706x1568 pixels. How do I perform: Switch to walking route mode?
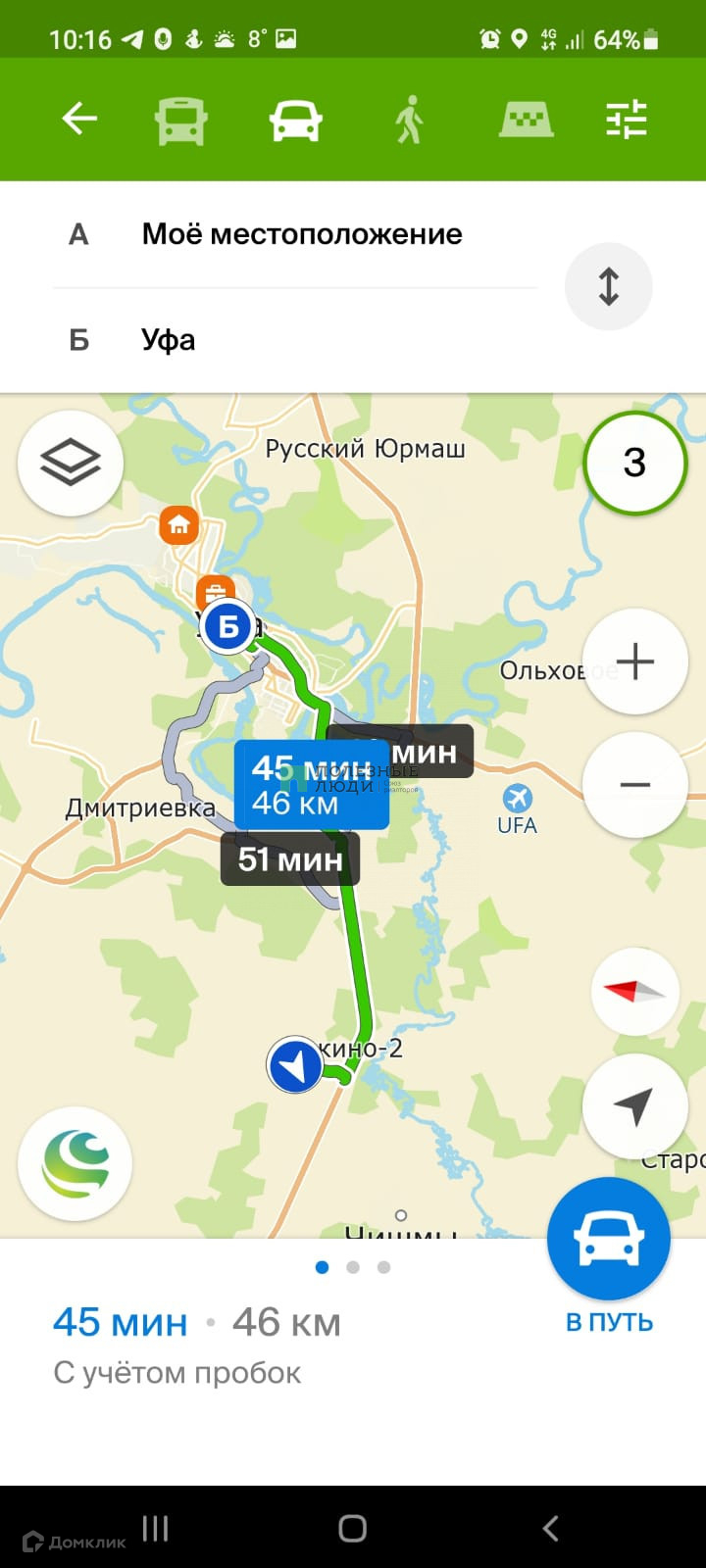pyautogui.click(x=409, y=122)
